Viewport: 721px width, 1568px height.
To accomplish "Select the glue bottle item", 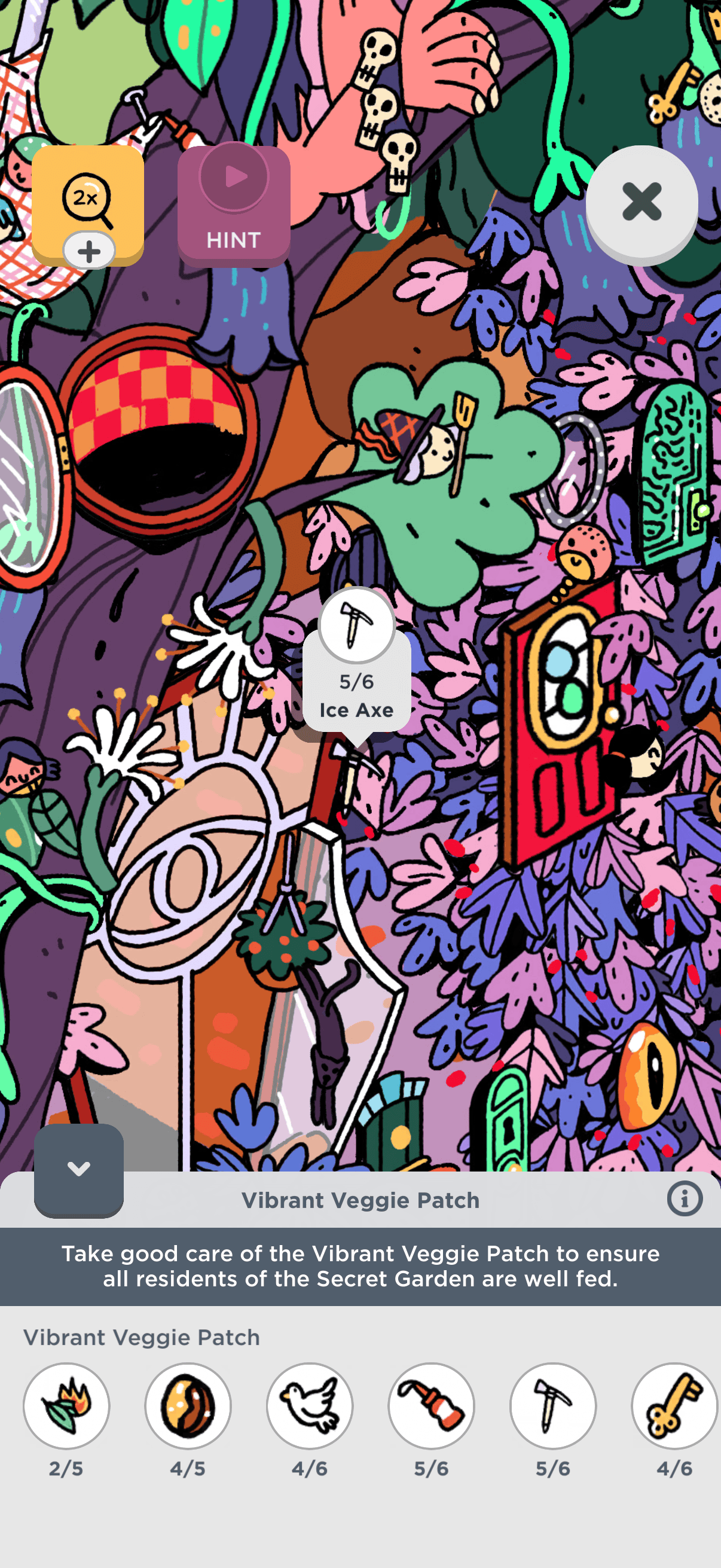I will [432, 1405].
